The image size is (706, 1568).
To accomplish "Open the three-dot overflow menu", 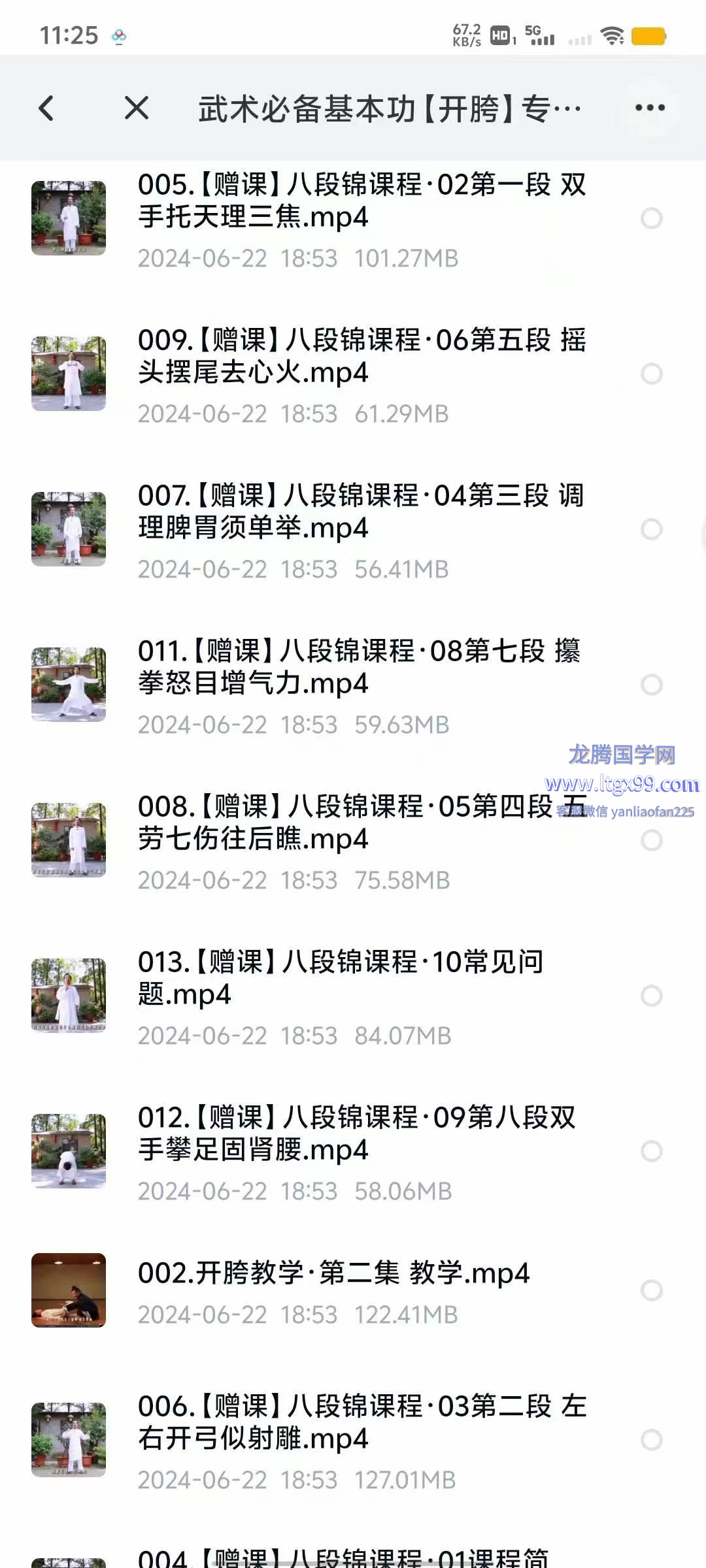I will coord(650,108).
